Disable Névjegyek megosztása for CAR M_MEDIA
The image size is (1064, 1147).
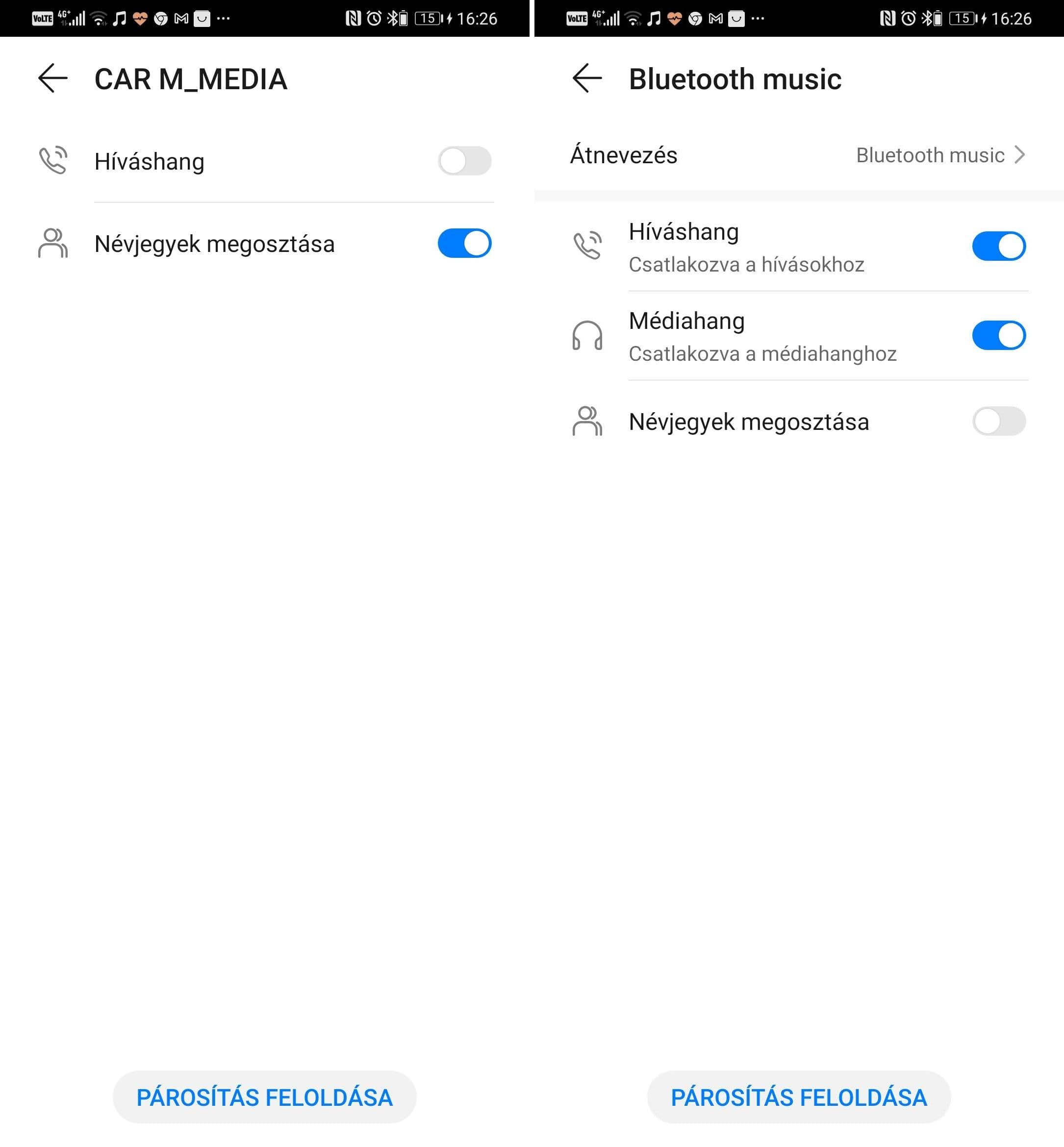[464, 244]
